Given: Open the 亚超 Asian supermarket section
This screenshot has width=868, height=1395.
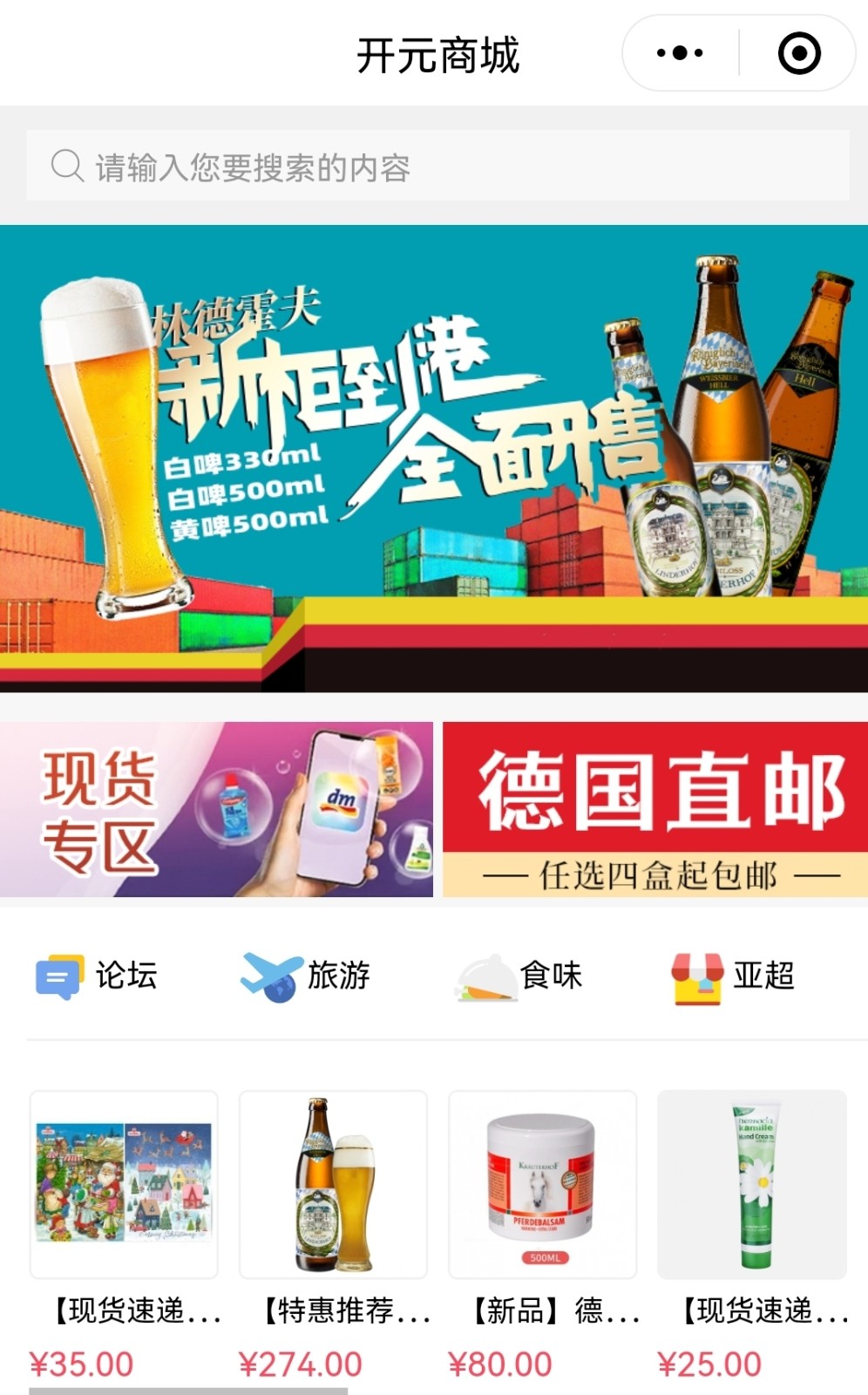Looking at the screenshot, I should 734,976.
